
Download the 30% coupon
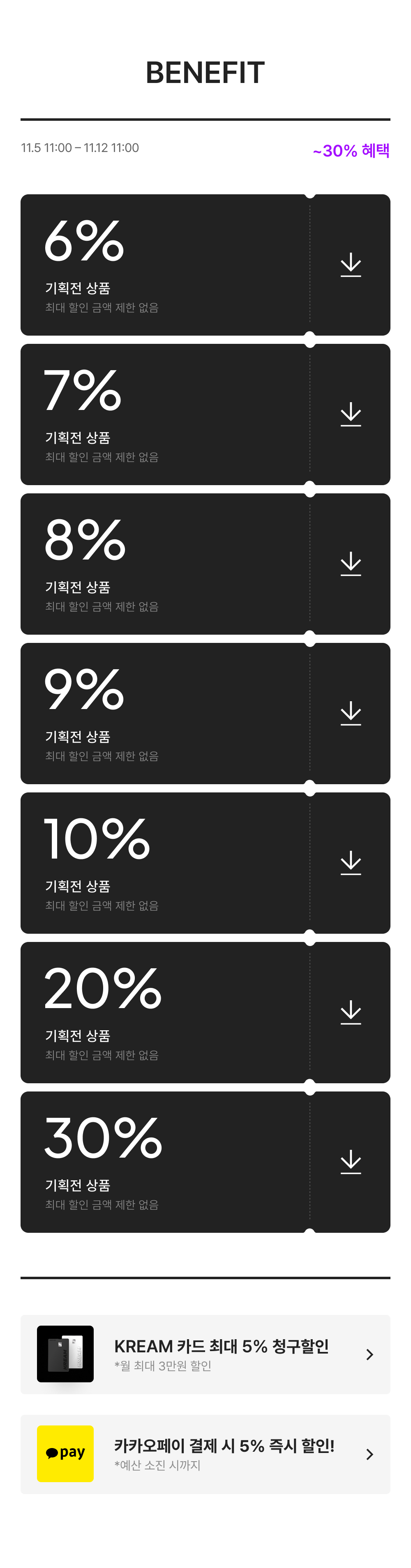point(351,1162)
